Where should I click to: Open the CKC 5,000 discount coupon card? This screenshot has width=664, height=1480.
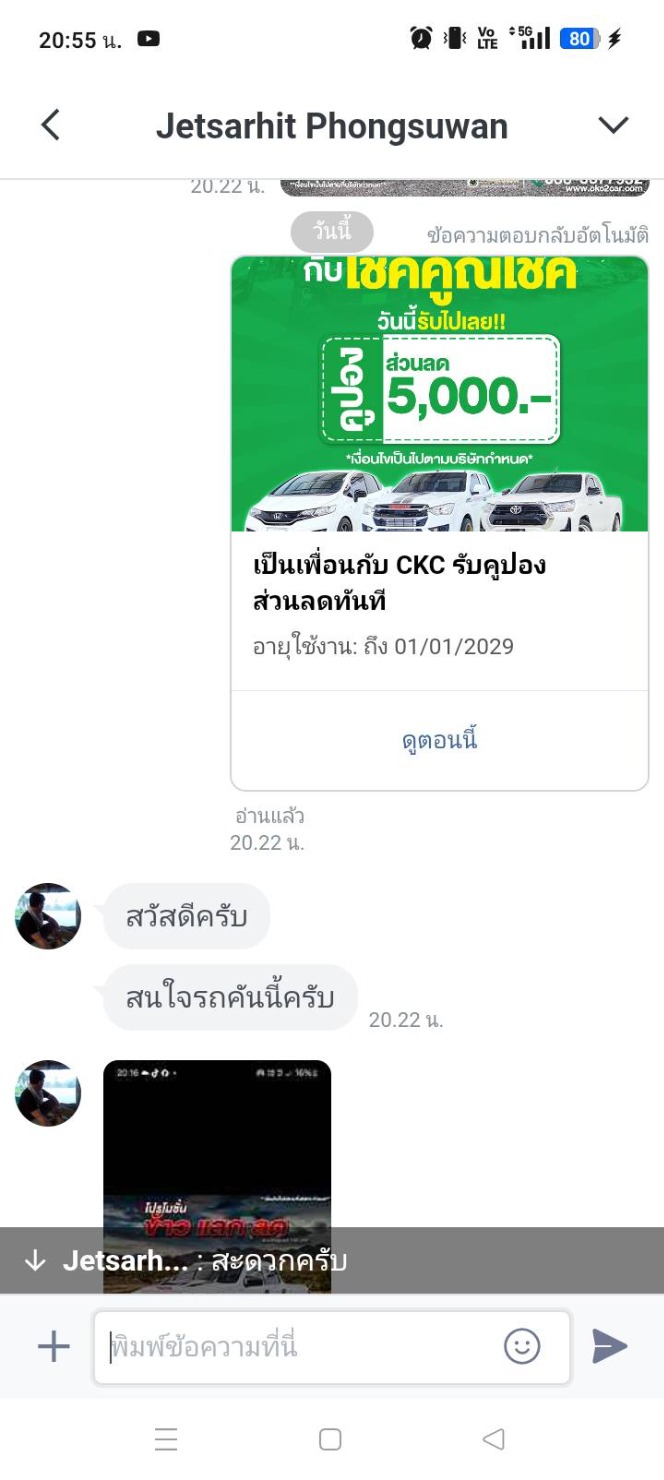coord(440,394)
